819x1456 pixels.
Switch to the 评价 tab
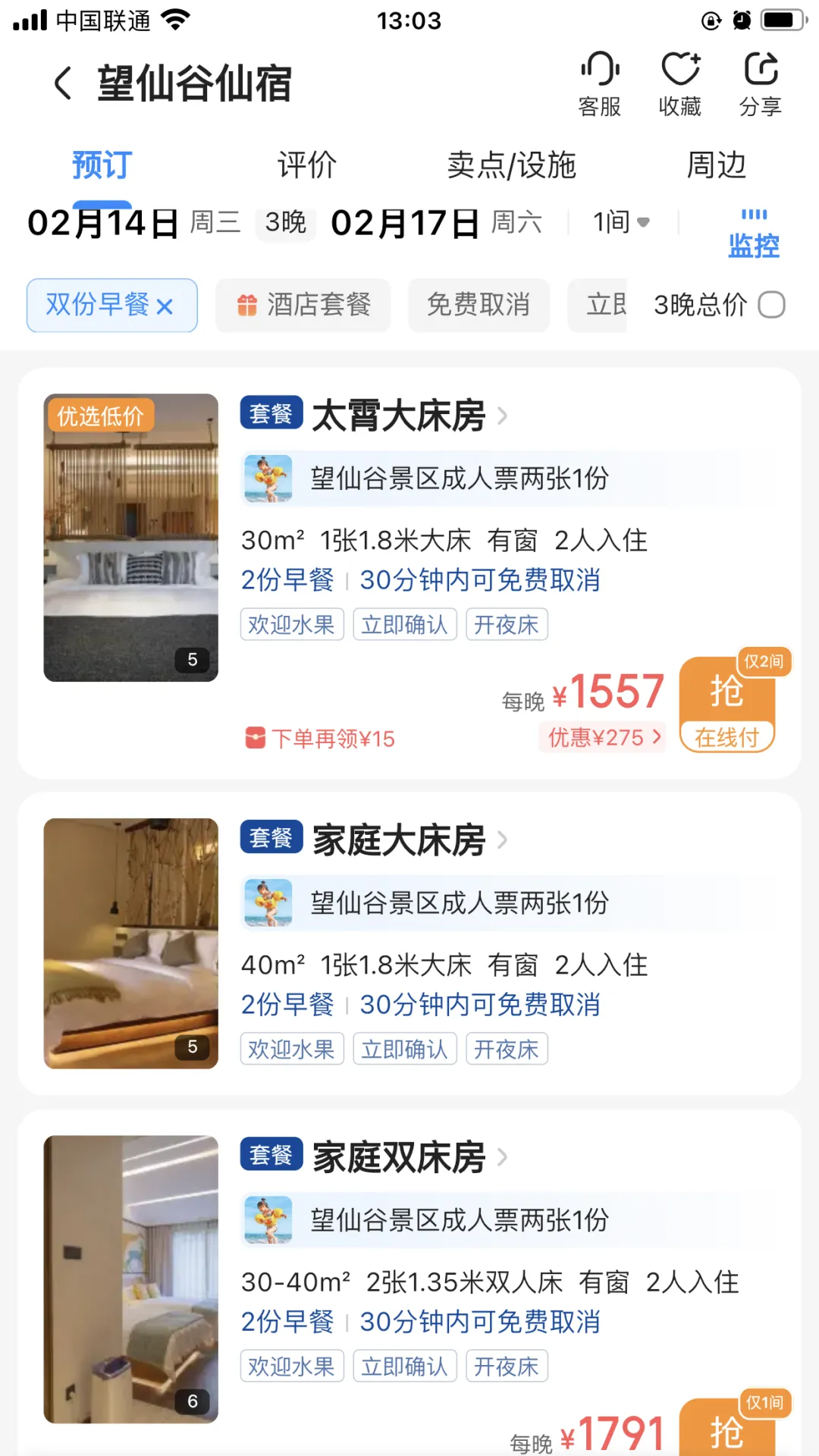pyautogui.click(x=306, y=165)
